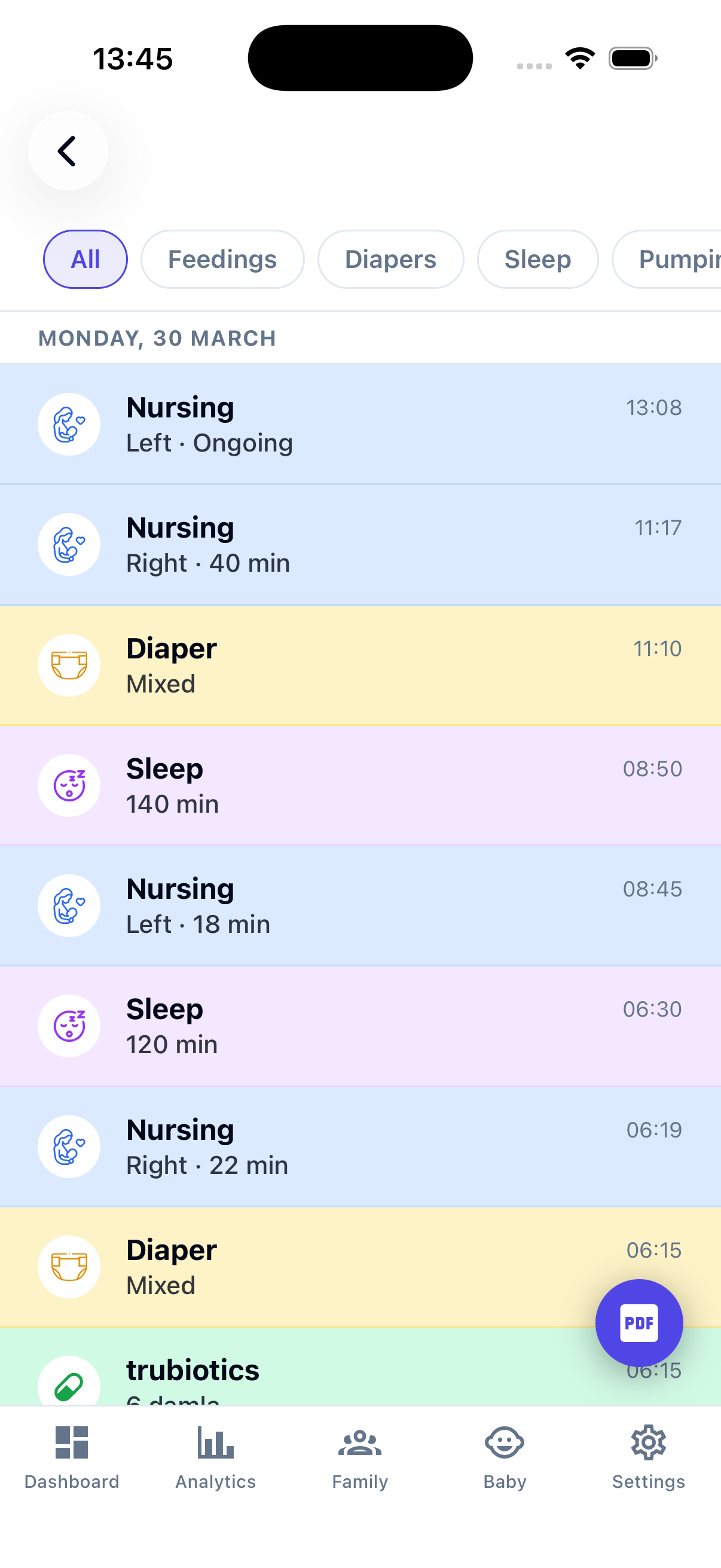Toggle the Feedings filter chip
Viewport: 721px width, 1568px height.
[222, 259]
